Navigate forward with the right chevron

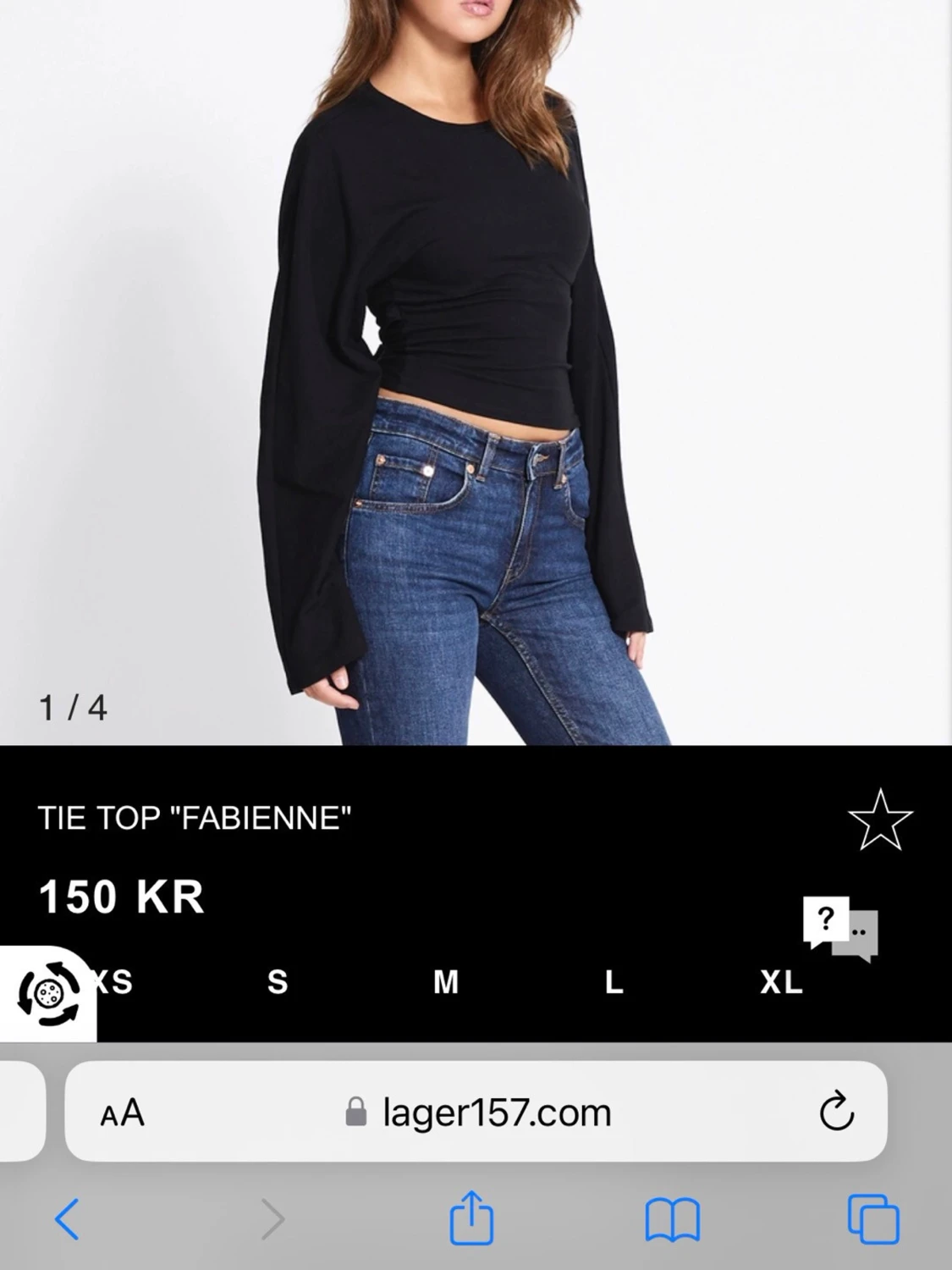point(273,1217)
